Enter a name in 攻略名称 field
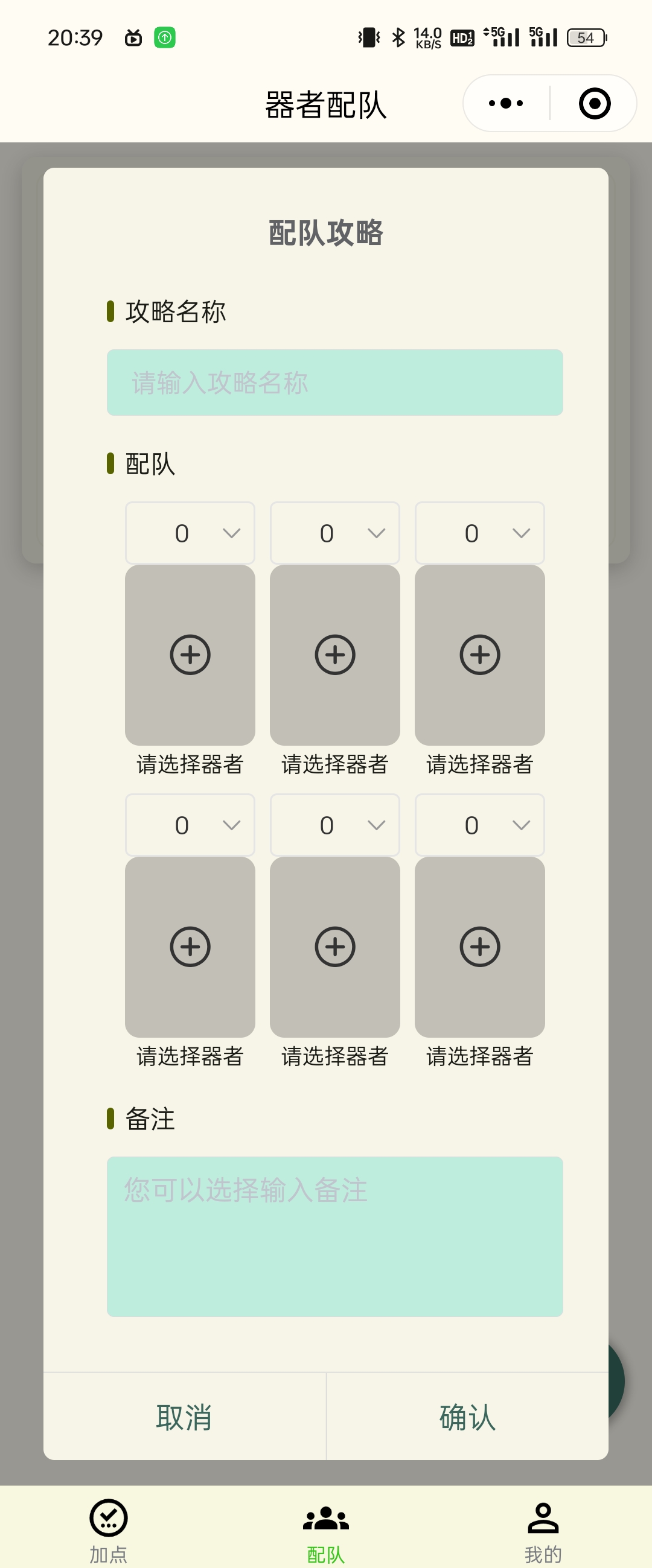This screenshot has width=652, height=1568. click(334, 382)
